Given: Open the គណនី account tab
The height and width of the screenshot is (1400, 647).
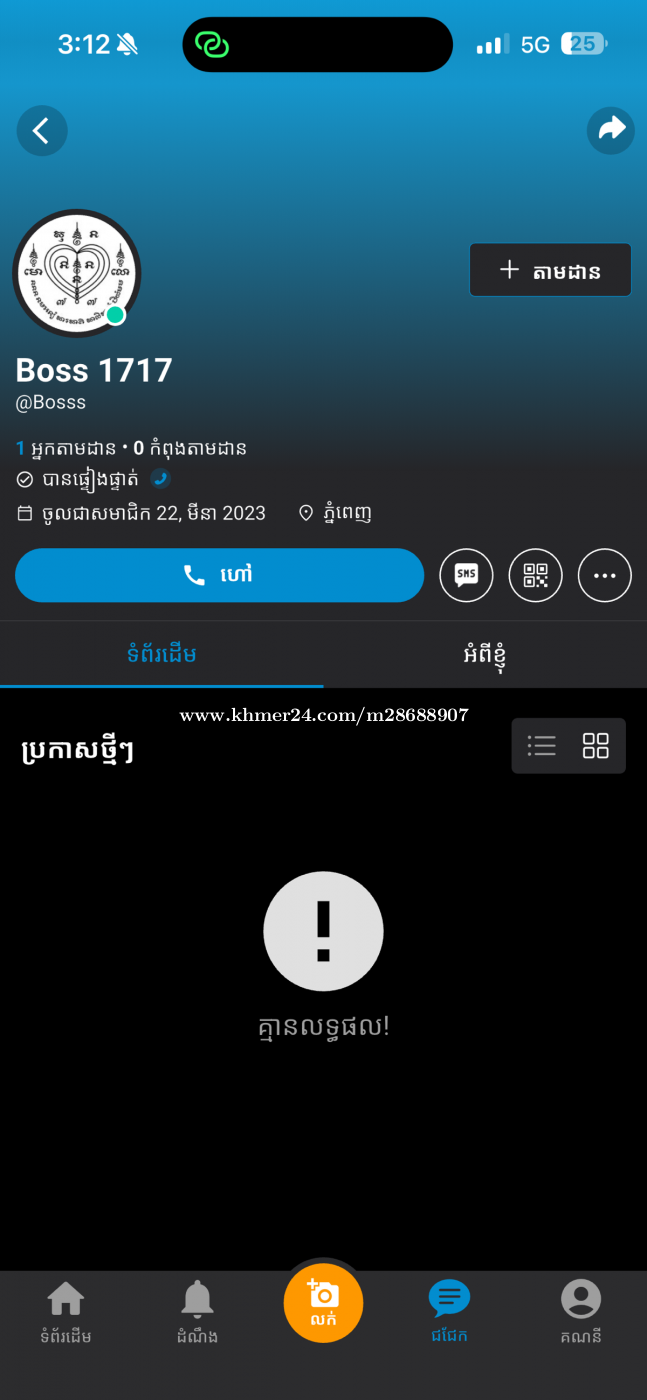Looking at the screenshot, I should [x=581, y=1310].
